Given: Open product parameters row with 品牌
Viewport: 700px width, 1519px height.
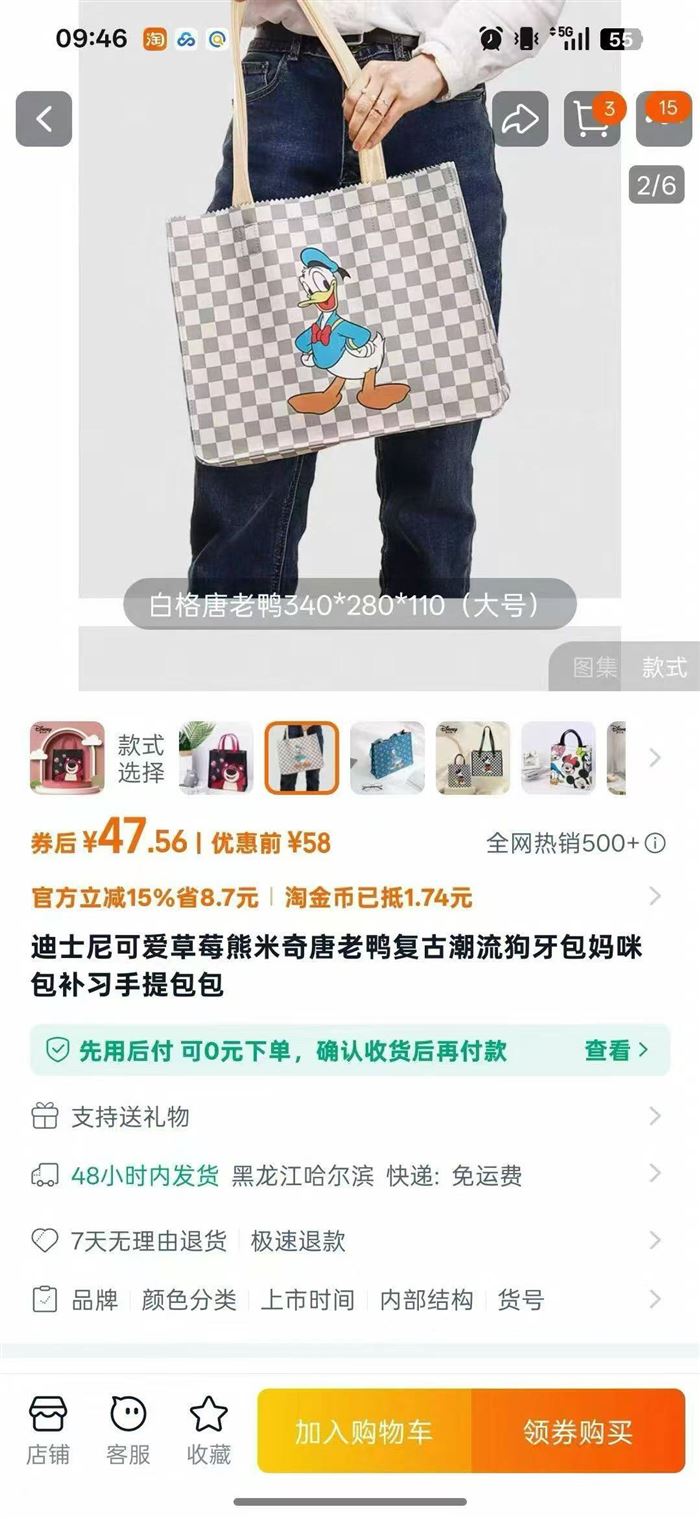Looking at the screenshot, I should [x=350, y=1300].
